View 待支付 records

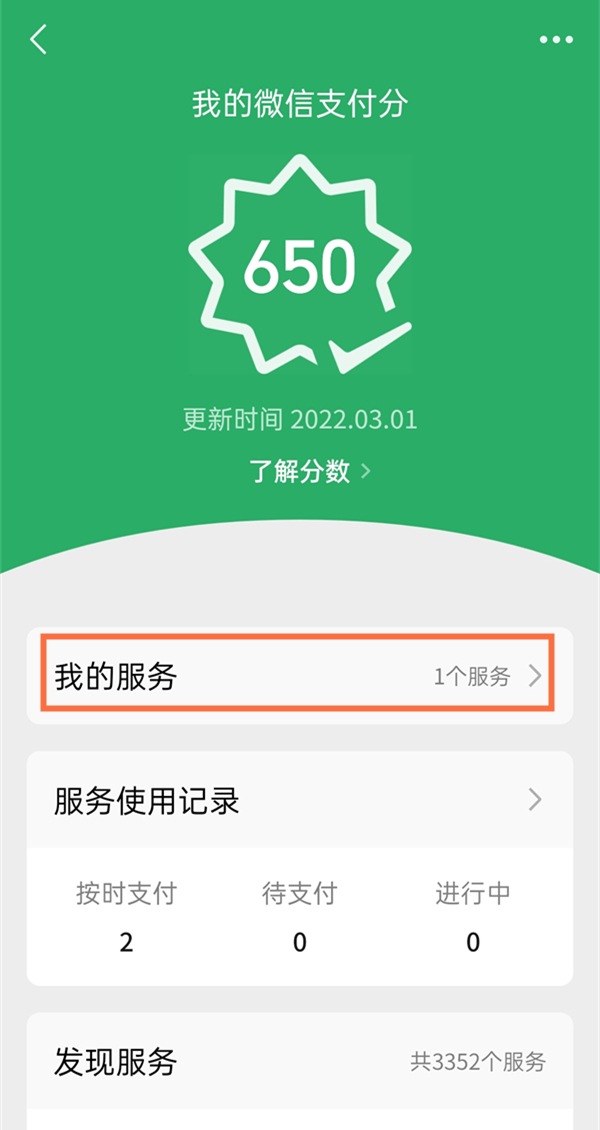pyautogui.click(x=299, y=916)
